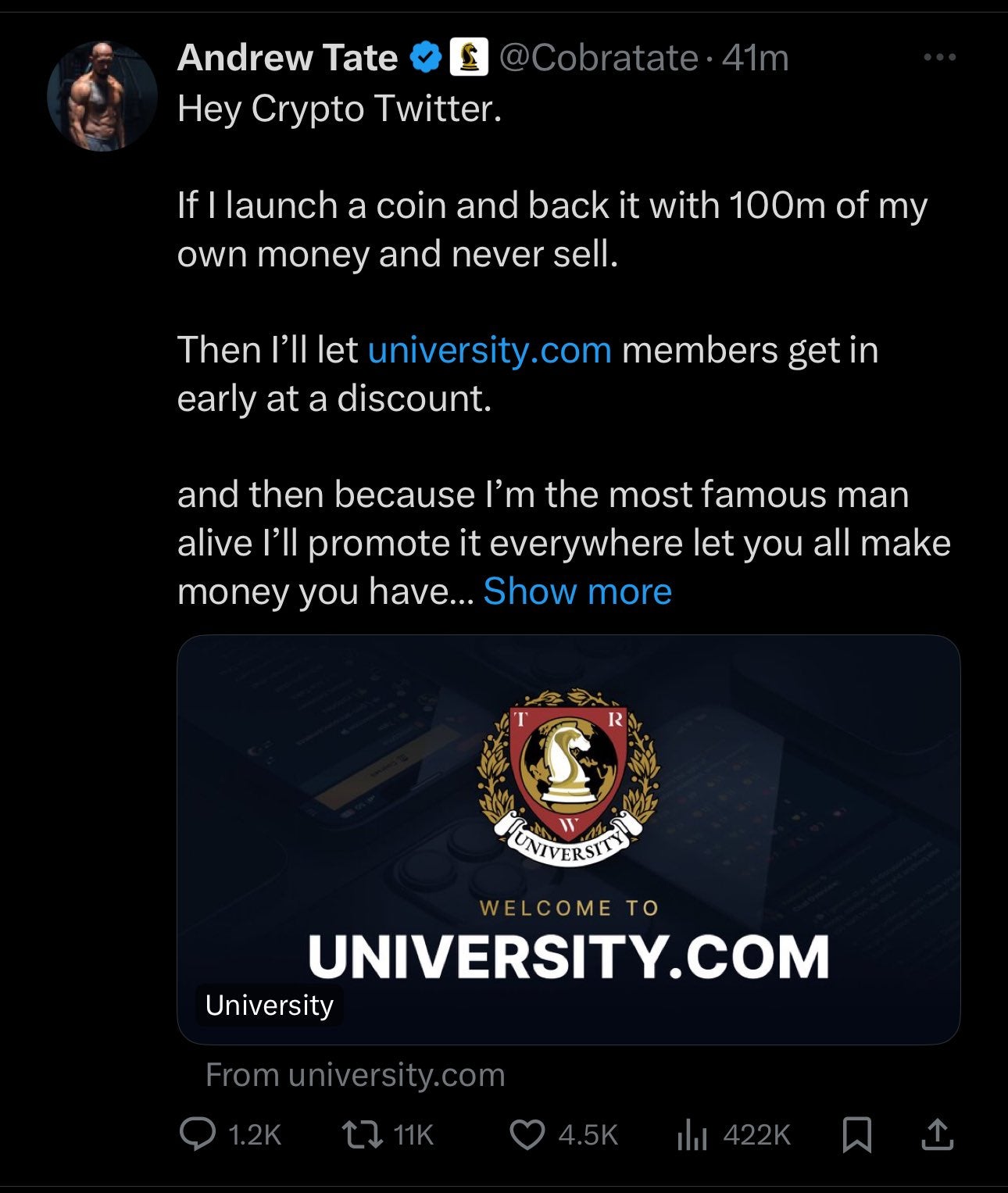1008x1193 pixels.
Task: Open the University.com link preview card
Action: coord(568,839)
